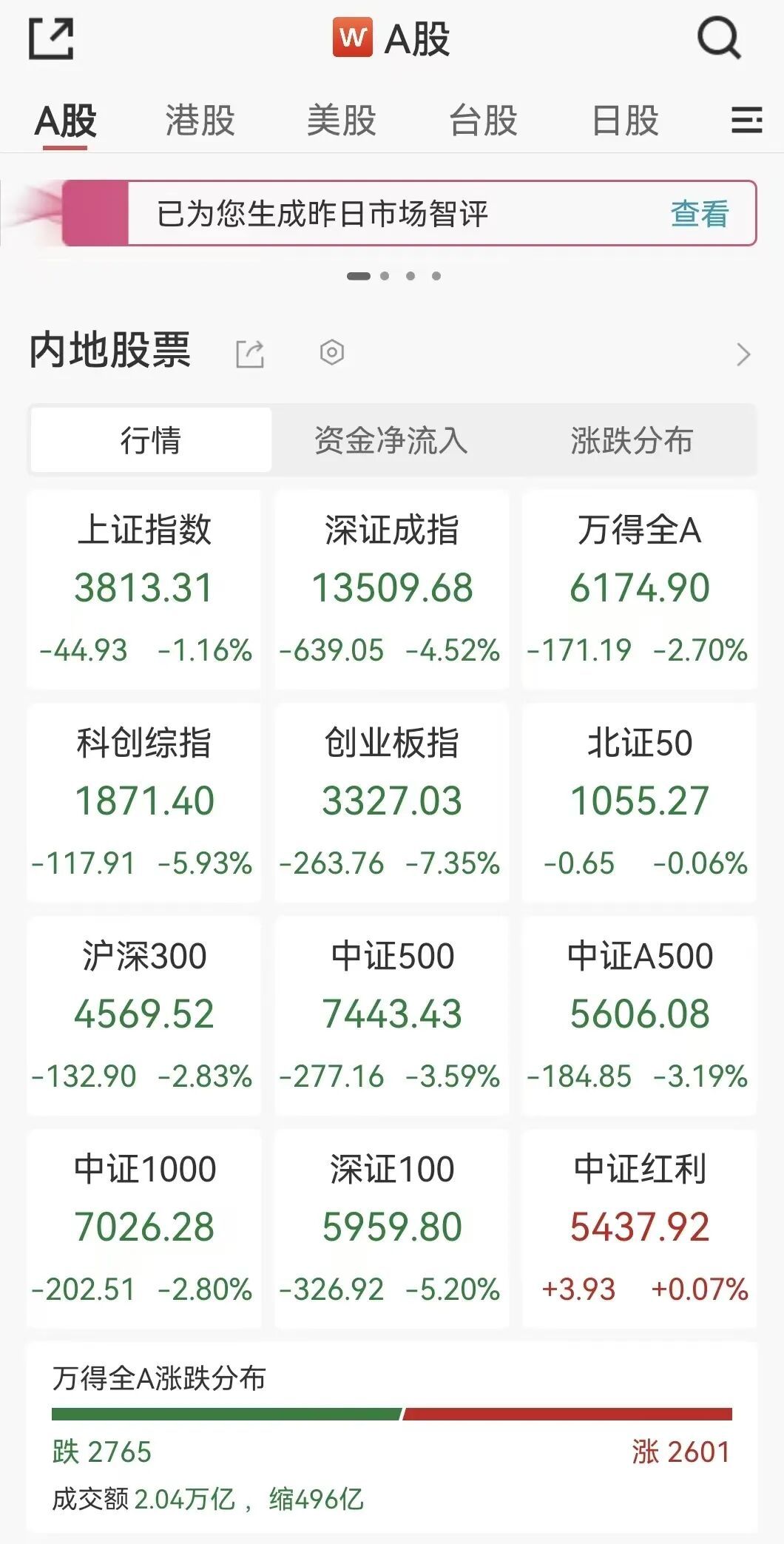This screenshot has height=1544, width=784.
Task: View 创业板指 index details
Action: point(392,802)
